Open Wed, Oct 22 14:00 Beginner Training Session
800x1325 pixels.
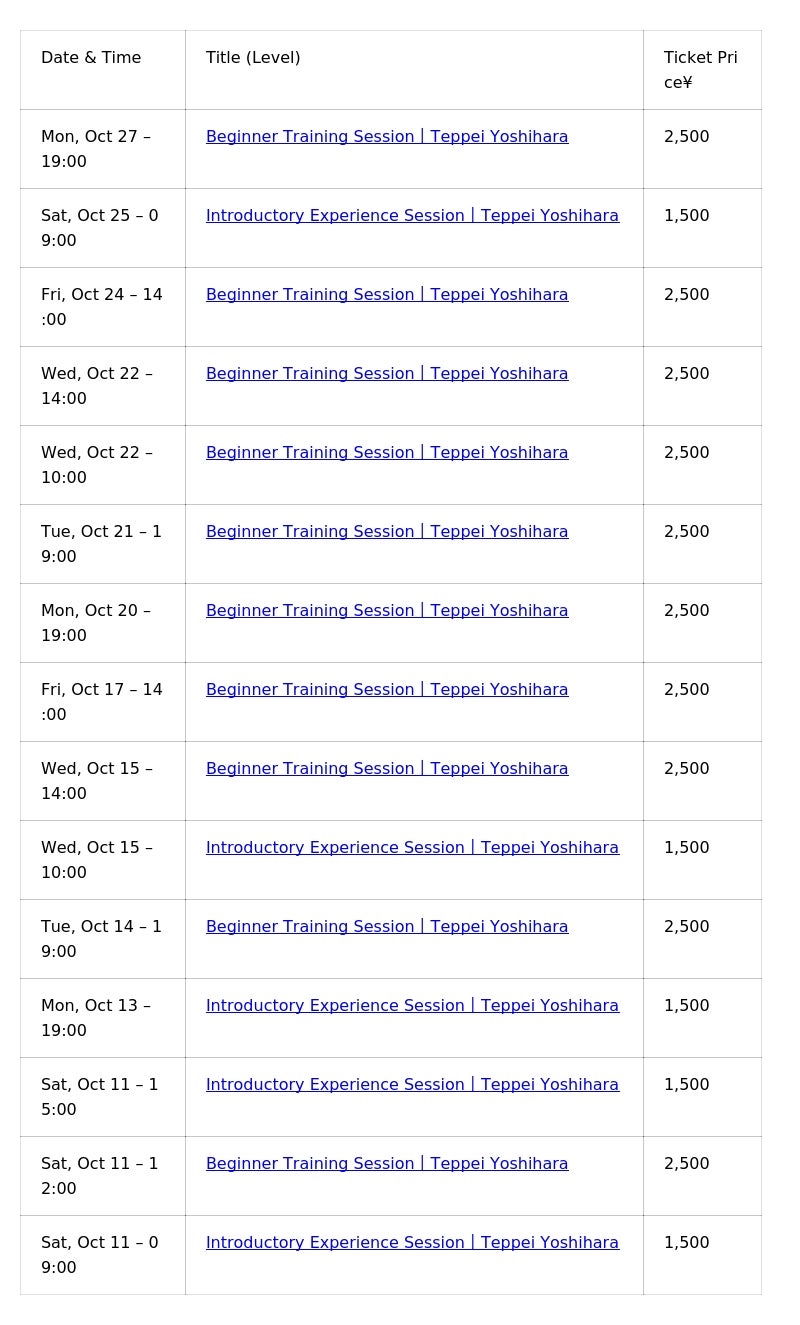click(x=387, y=374)
